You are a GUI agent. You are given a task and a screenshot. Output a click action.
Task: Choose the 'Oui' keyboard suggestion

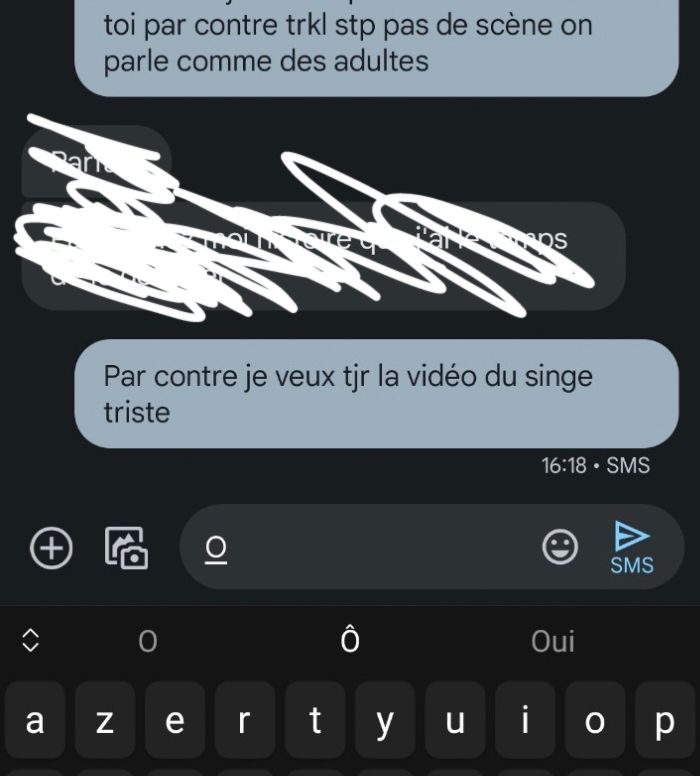(x=553, y=641)
